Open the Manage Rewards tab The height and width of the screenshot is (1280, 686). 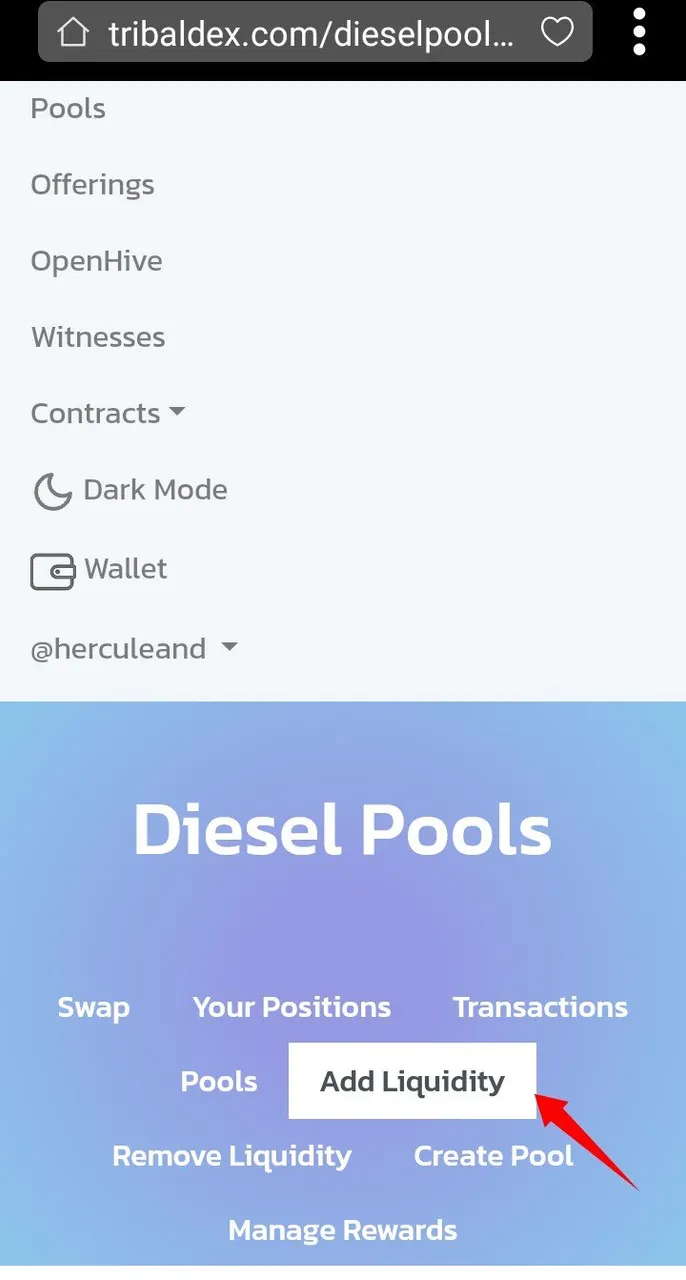[x=343, y=1230]
